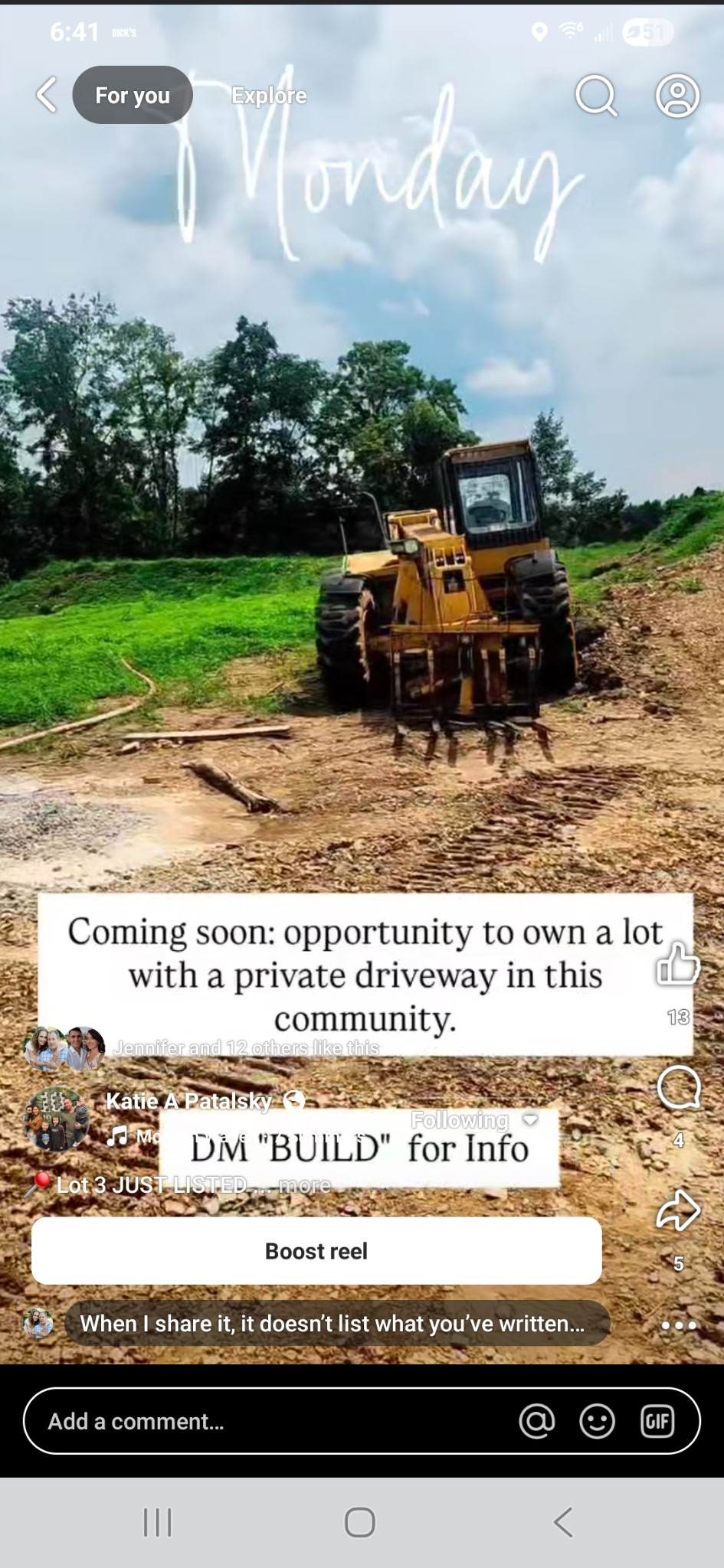Open the profile icon at top right
This screenshot has height=1568, width=724.
[x=677, y=95]
